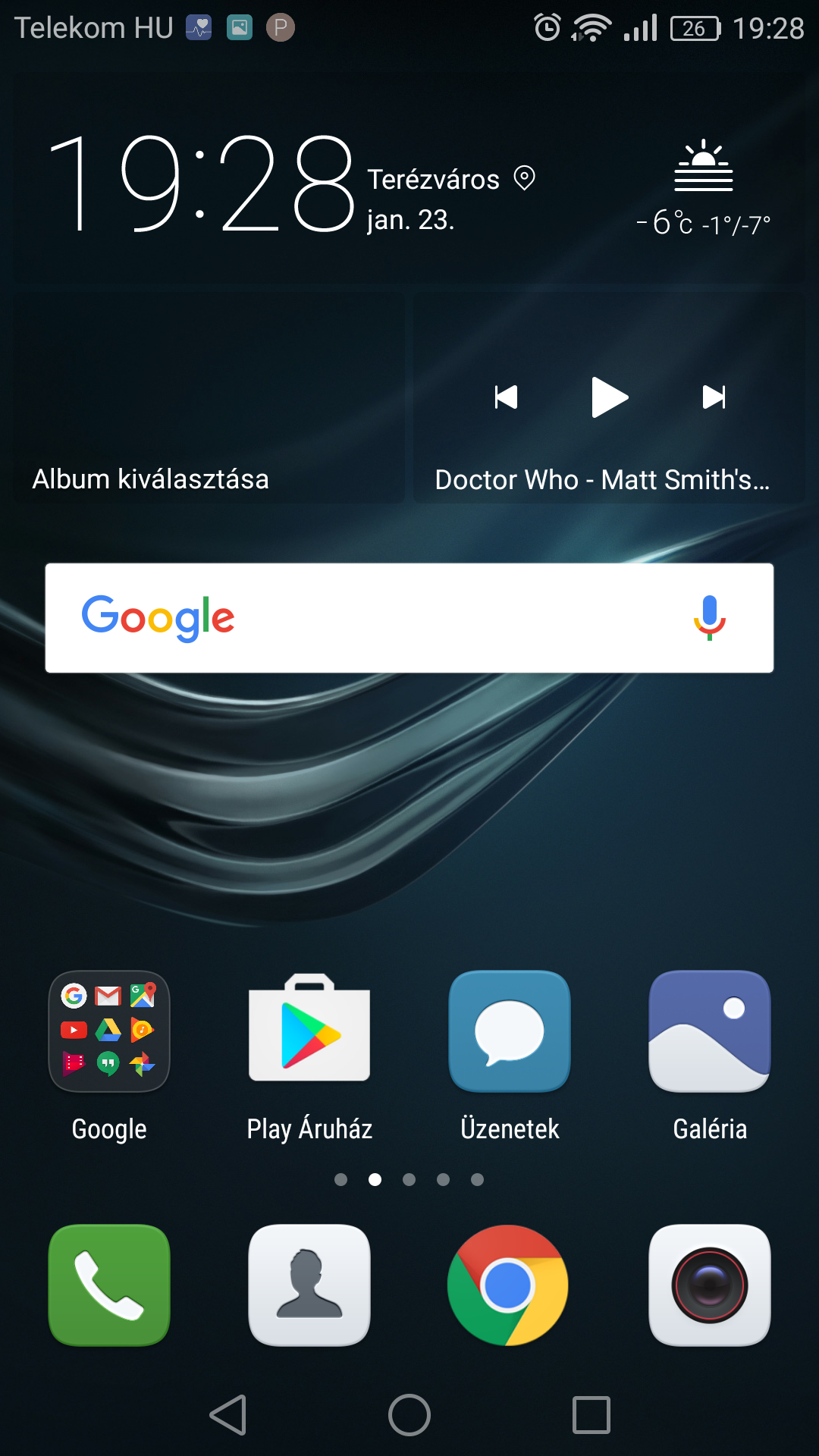The height and width of the screenshot is (1456, 819).
Task: Choose an album in the Album kiválasztása widget
Action: (x=209, y=400)
